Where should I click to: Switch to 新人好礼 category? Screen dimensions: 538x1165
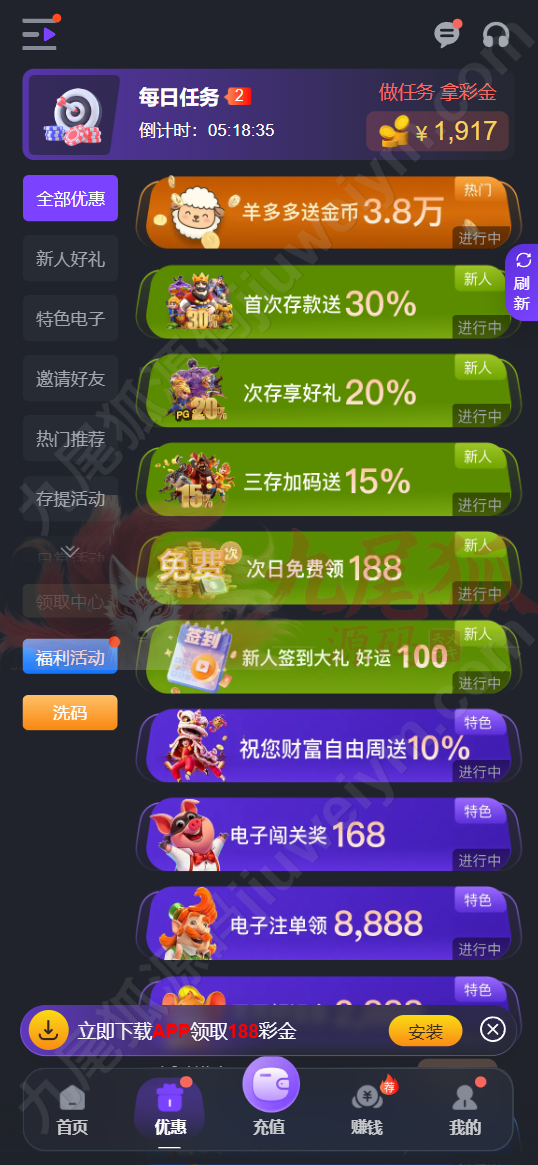[x=71, y=259]
